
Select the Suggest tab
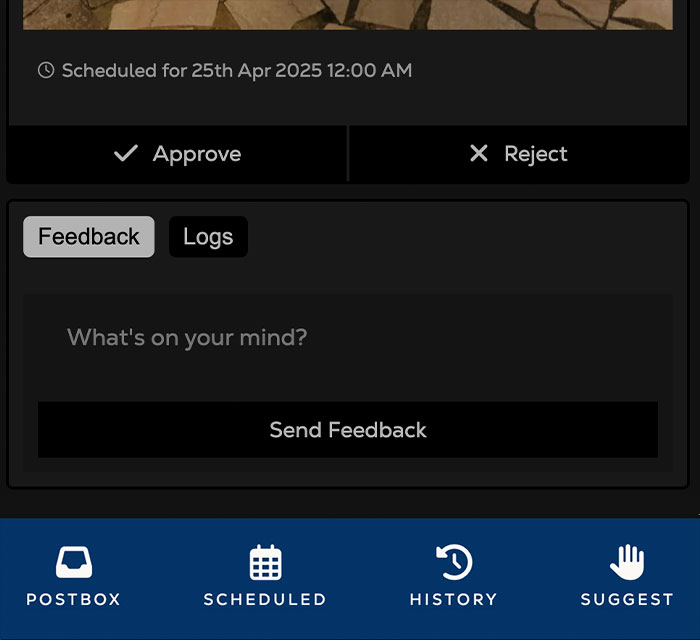pos(627,577)
